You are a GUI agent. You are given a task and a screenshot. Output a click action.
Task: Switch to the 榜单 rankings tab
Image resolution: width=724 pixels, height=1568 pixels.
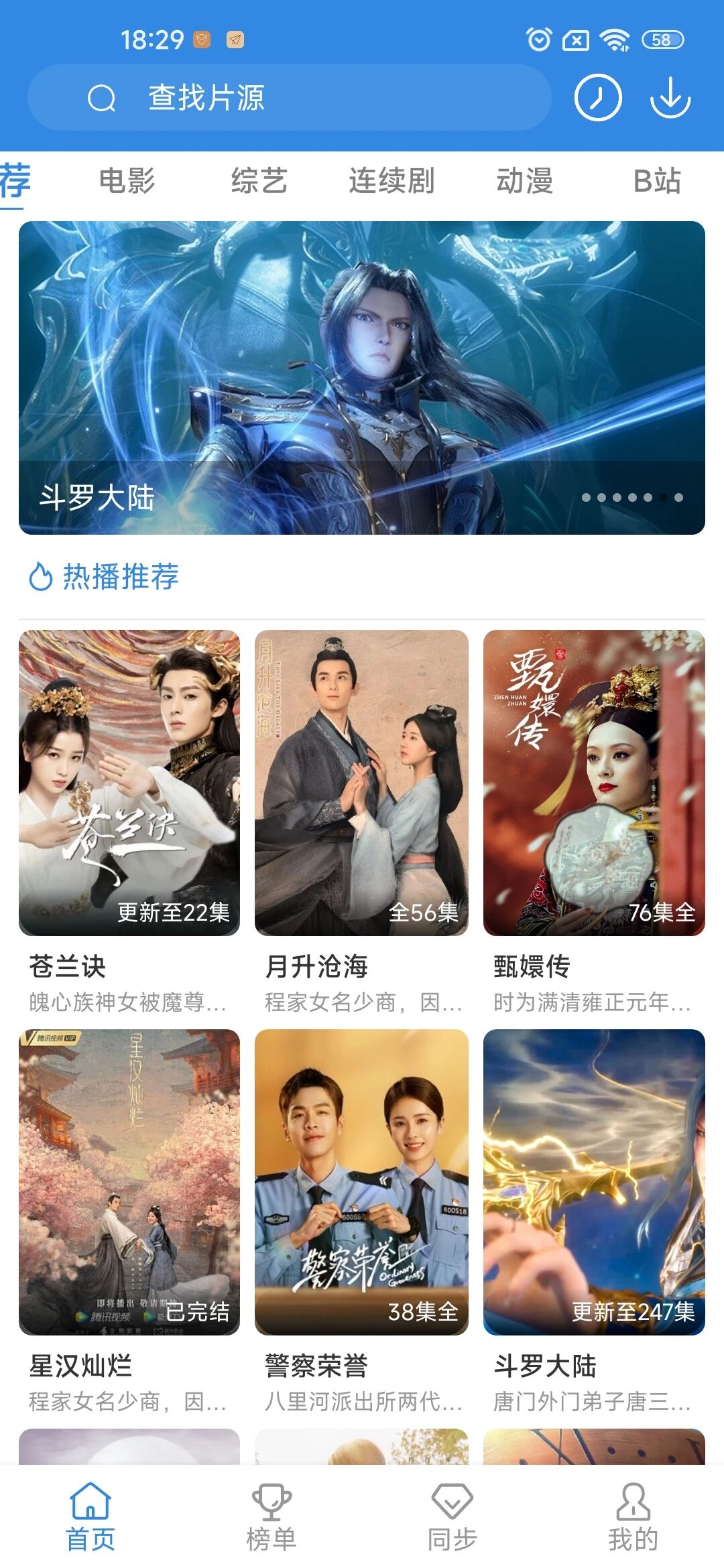271,1517
